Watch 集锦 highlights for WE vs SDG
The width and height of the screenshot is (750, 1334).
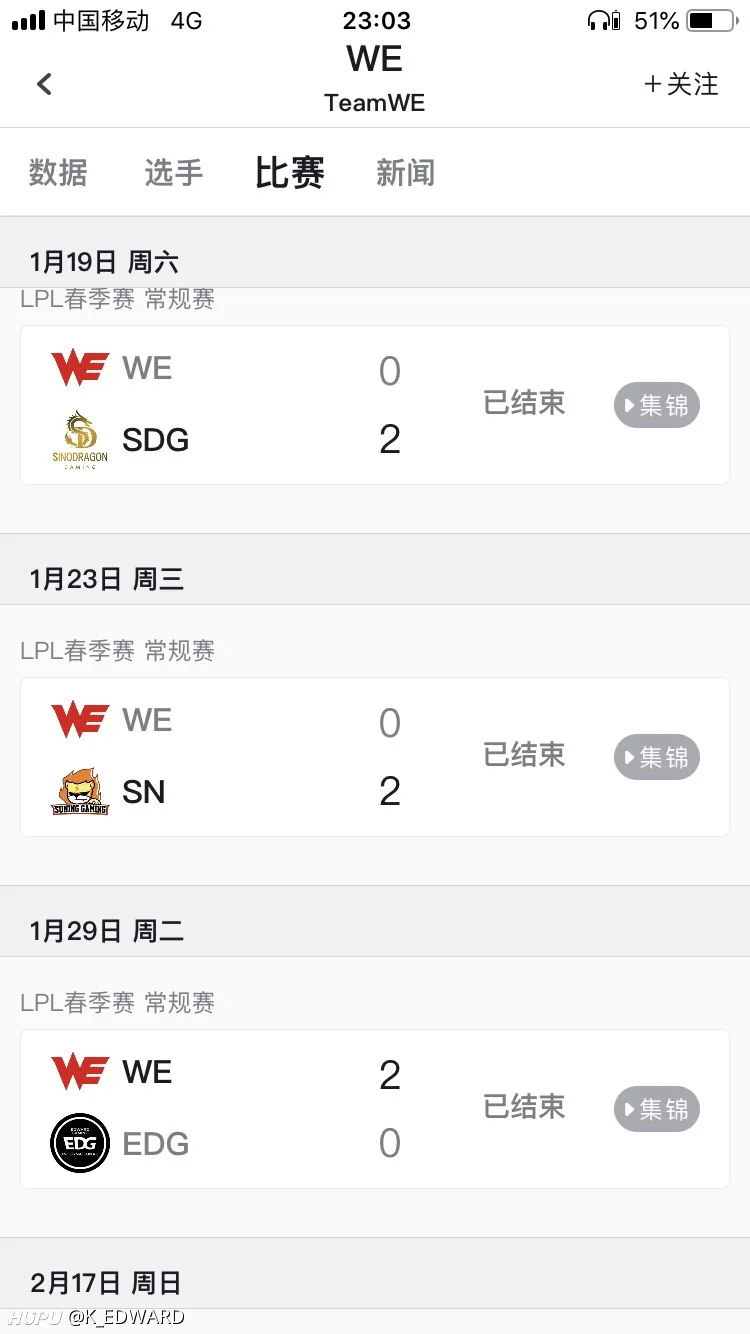(657, 405)
